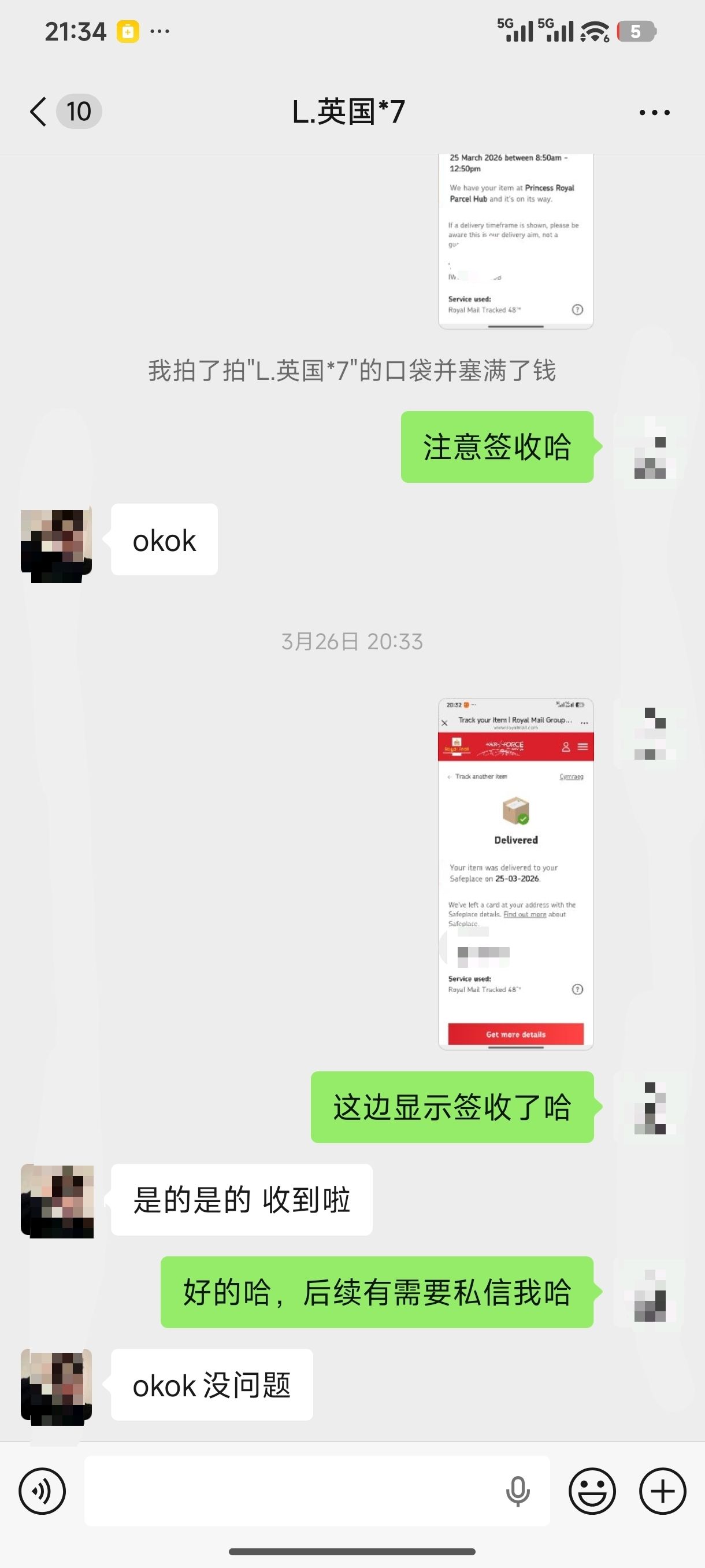Open the plus attachments menu
Viewport: 705px width, 1568px height.
(x=662, y=1491)
